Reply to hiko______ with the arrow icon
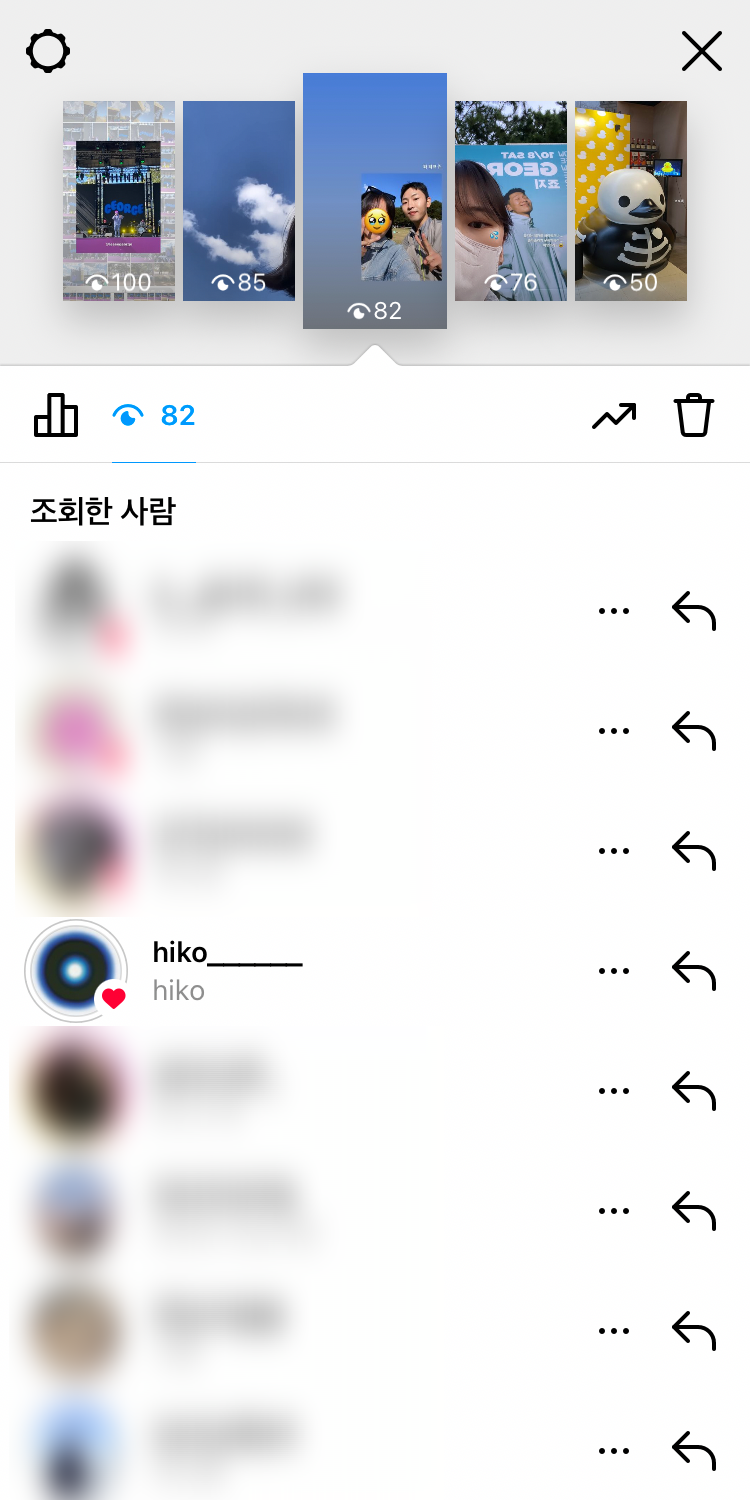Image resolution: width=750 pixels, height=1500 pixels. (x=694, y=971)
